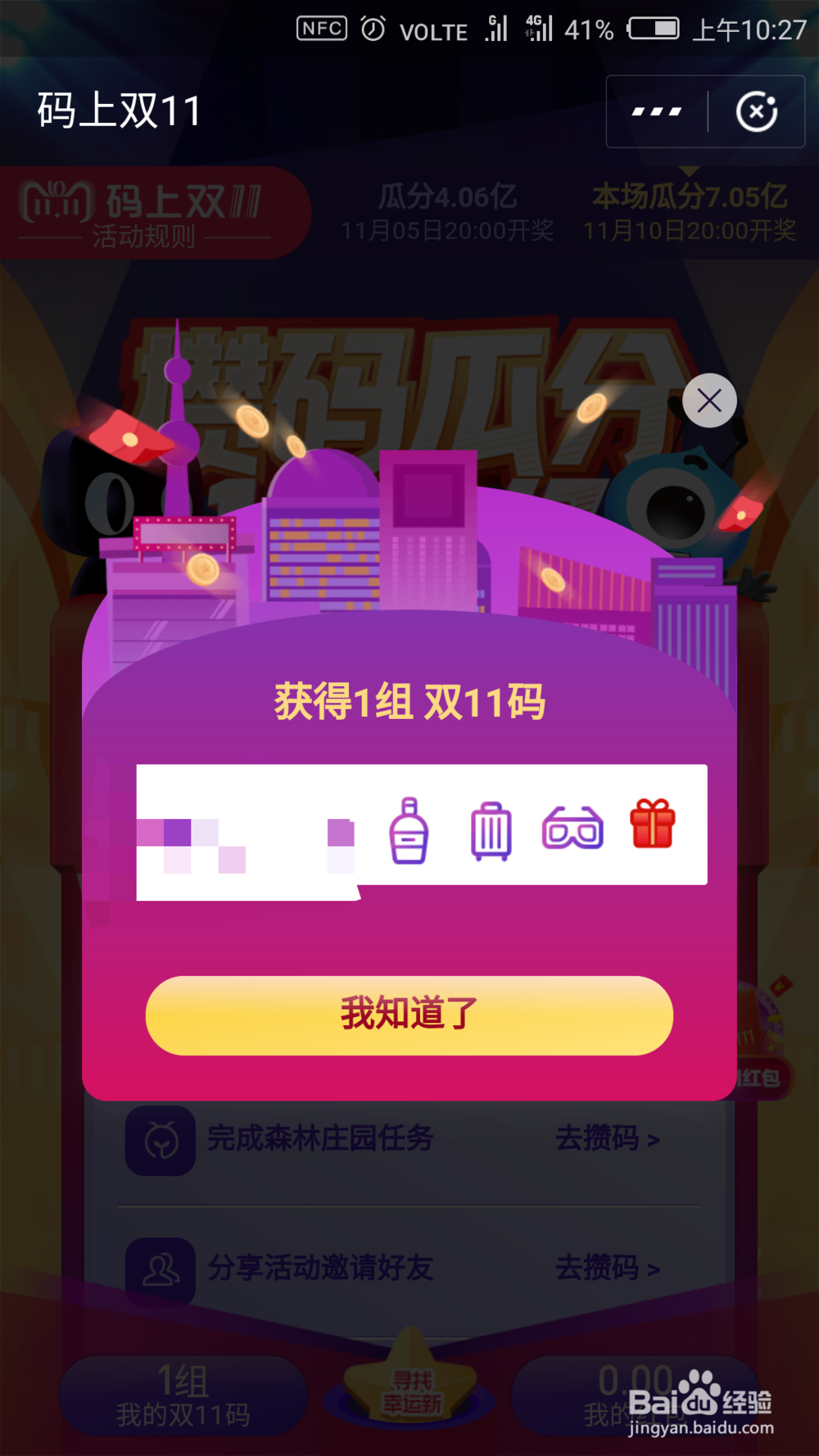Dismiss the popup via the circular X
This screenshot has width=819, height=1456.
coord(708,400)
